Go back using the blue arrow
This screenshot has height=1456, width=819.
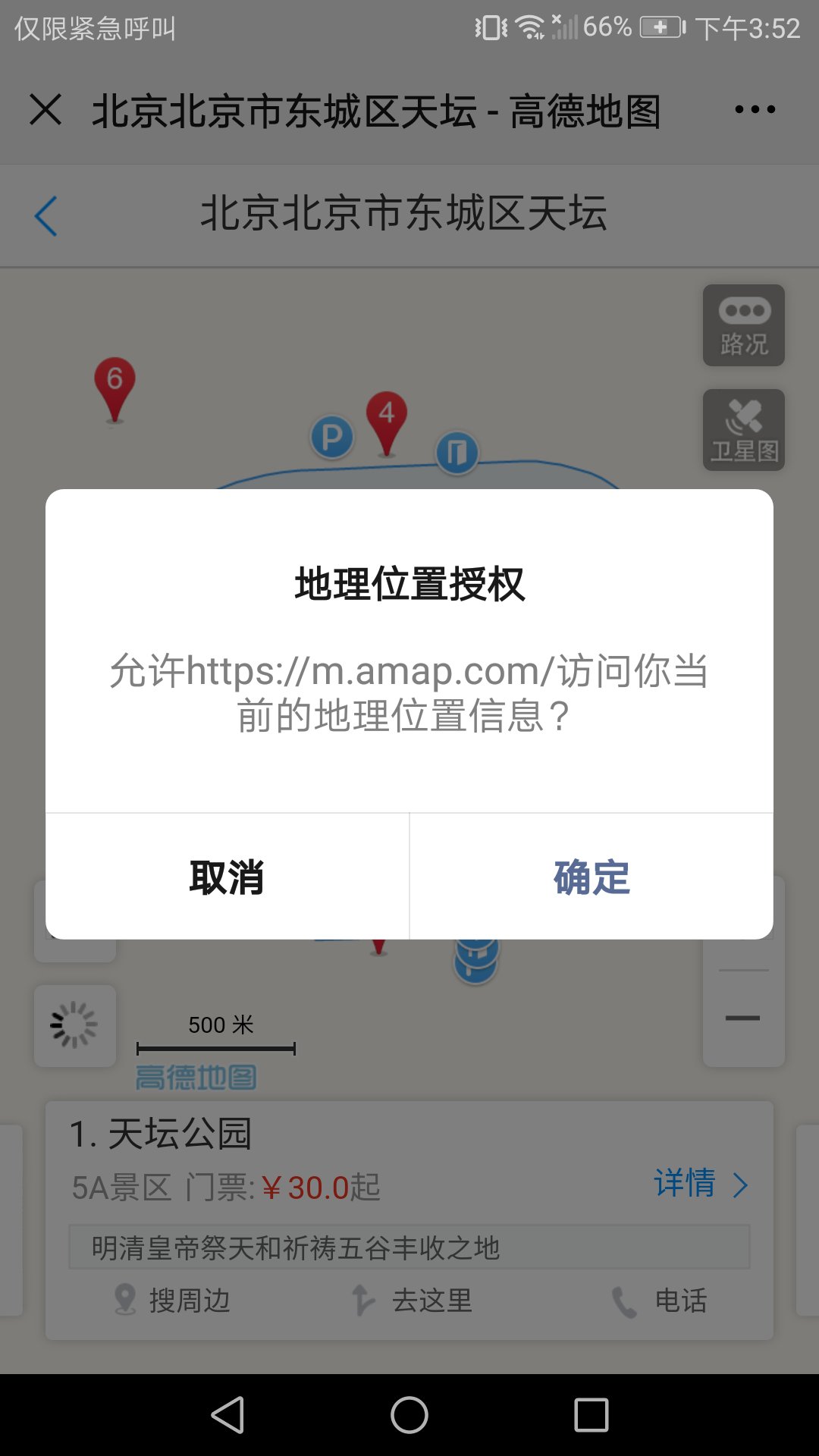click(x=46, y=216)
